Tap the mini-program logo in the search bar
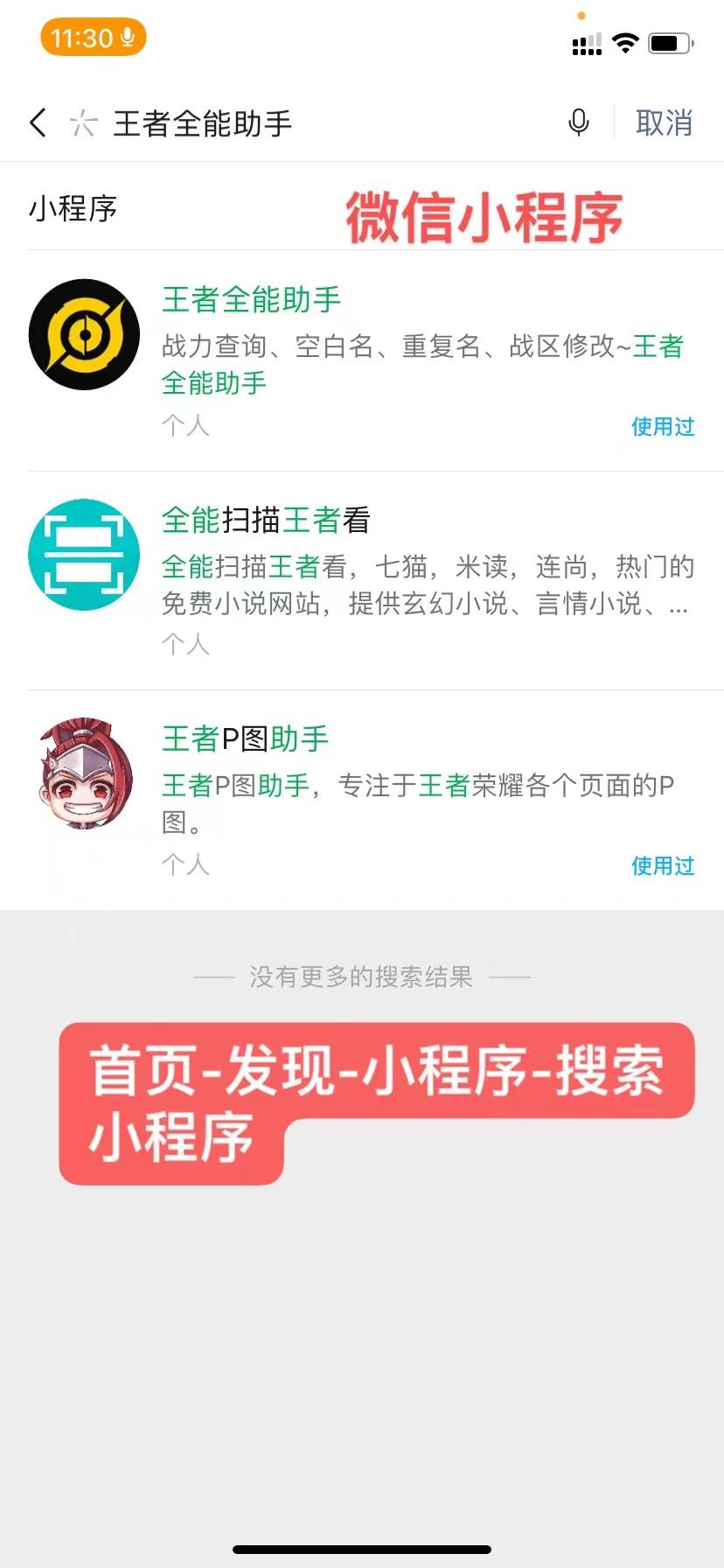724x1568 pixels. 83,123
